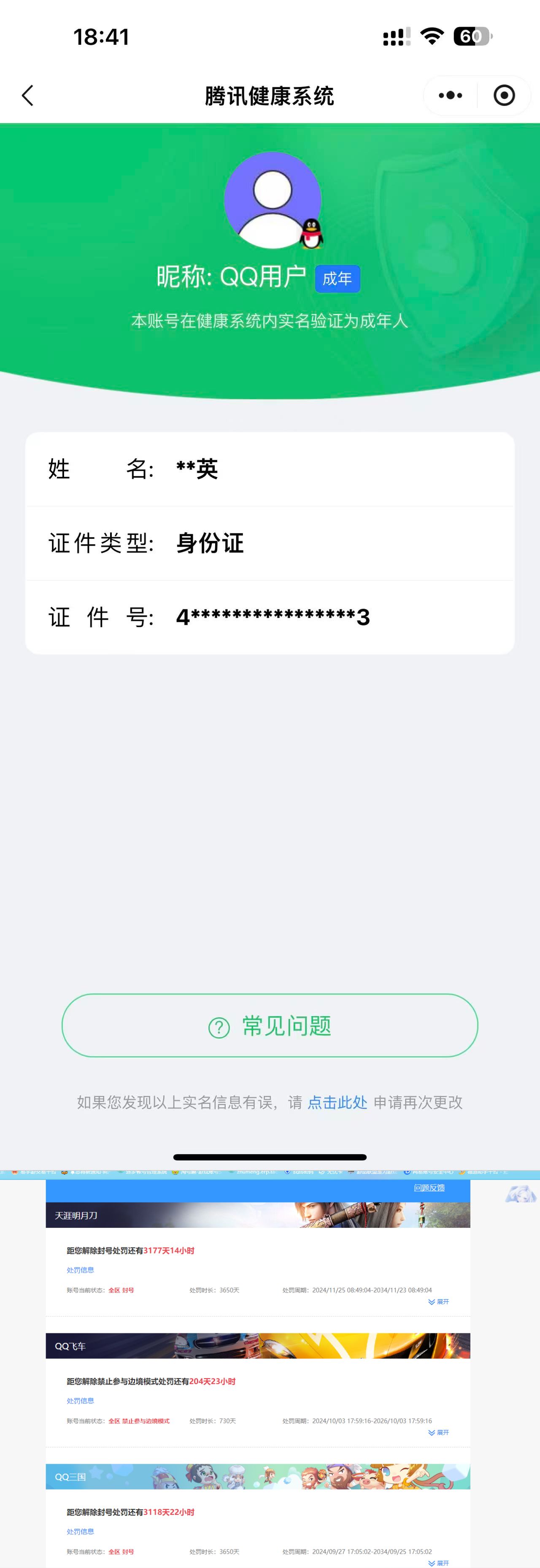Expand the QQ飞车 penalty details
Screen dimensions: 540x1568
coord(439,1432)
